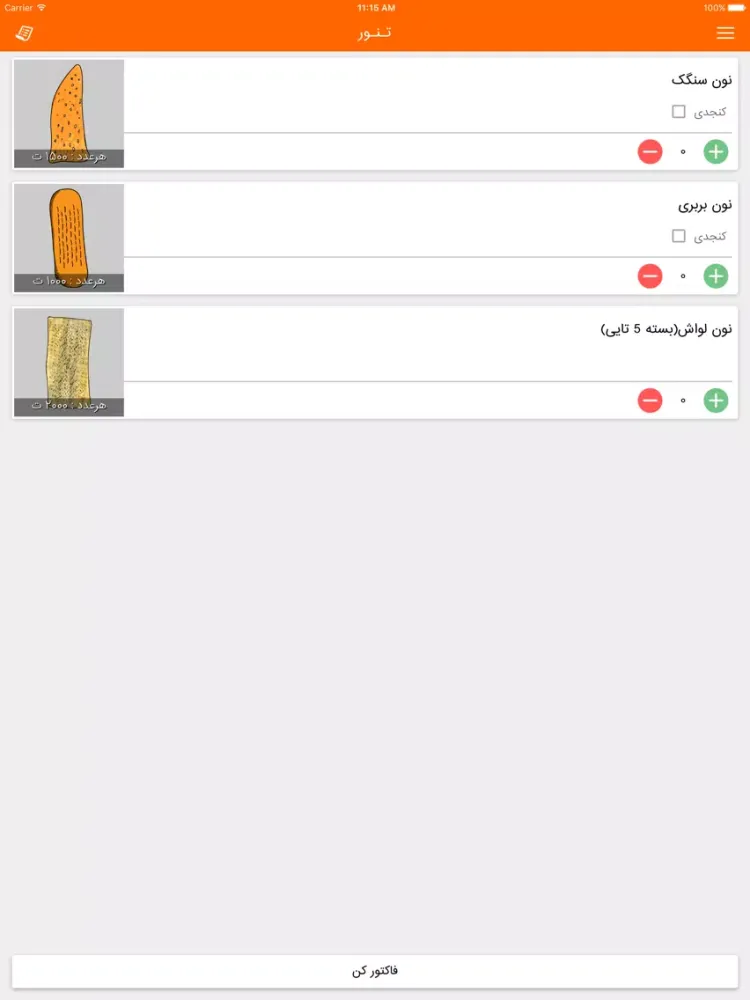Check the کنجدی option for نون سنگک

679,112
